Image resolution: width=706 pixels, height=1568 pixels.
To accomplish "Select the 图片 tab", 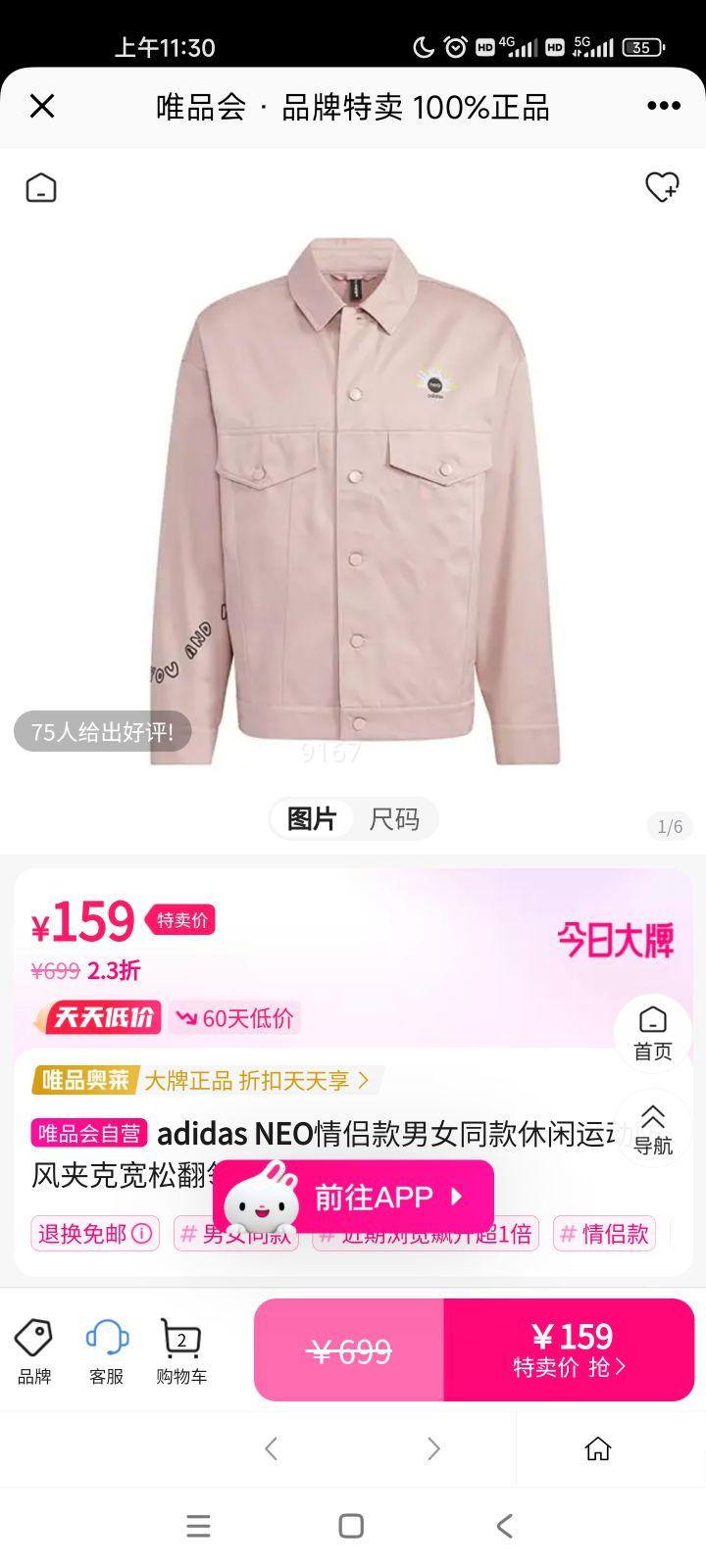I will pos(310,819).
